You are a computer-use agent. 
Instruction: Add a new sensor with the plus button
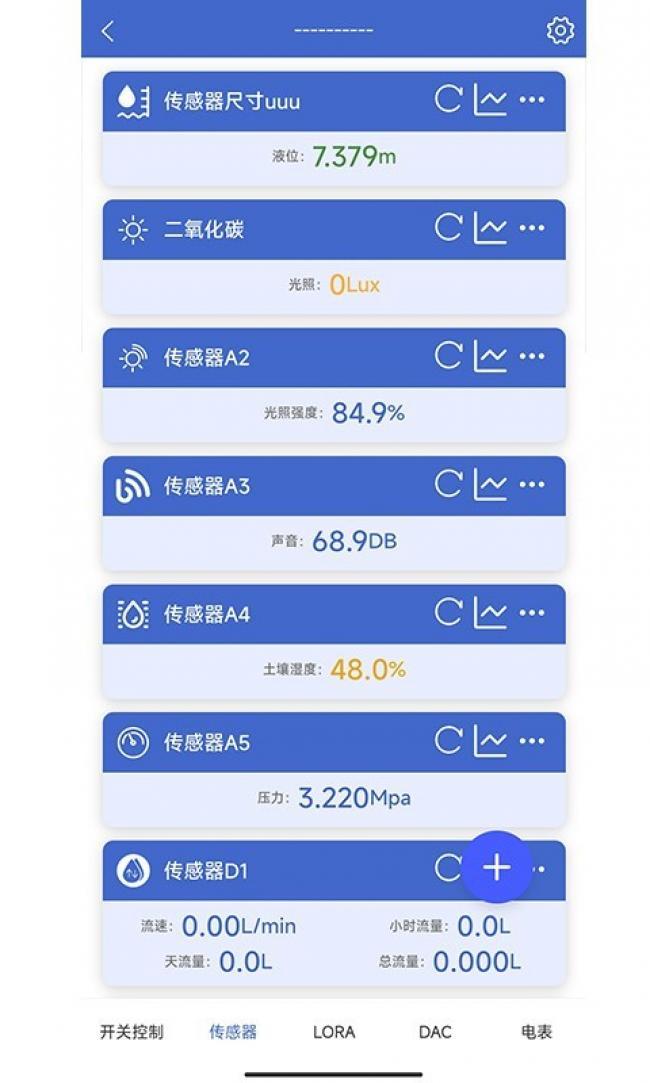pos(496,867)
